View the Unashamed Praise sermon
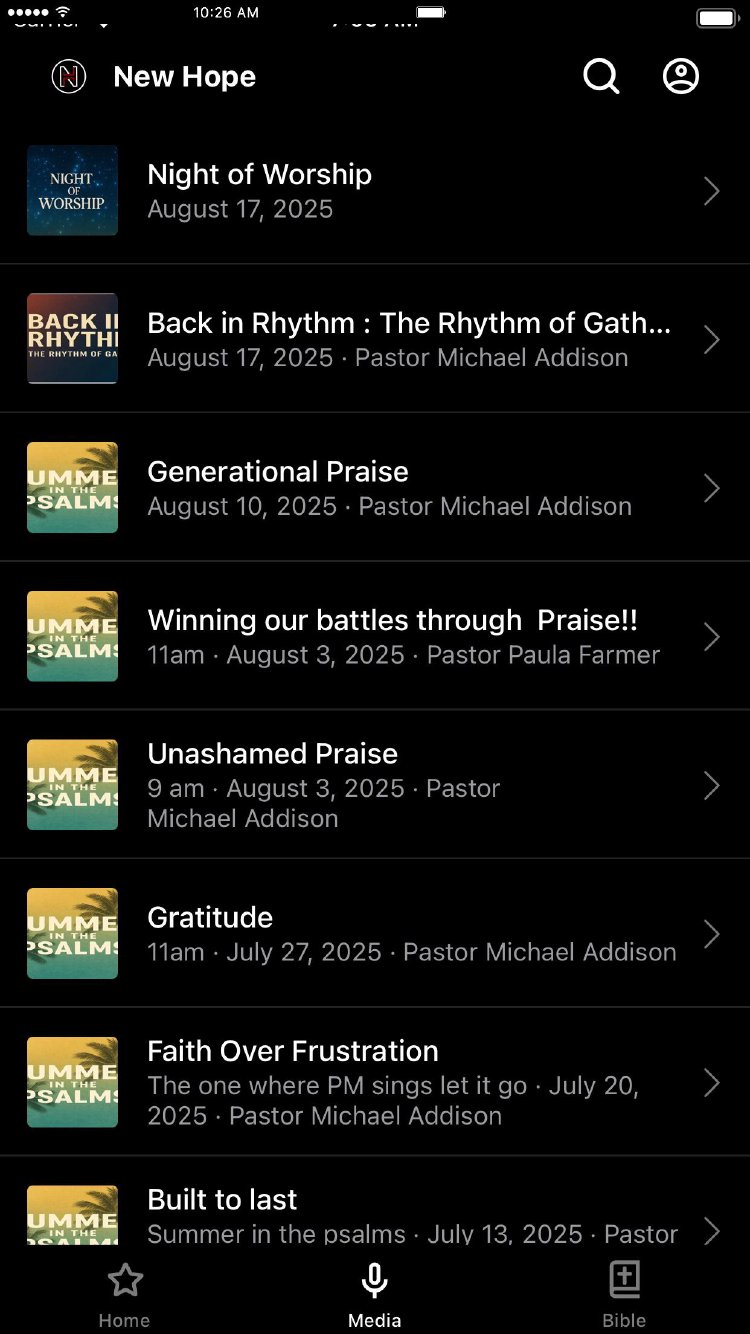The width and height of the screenshot is (750, 1334). [x=375, y=785]
